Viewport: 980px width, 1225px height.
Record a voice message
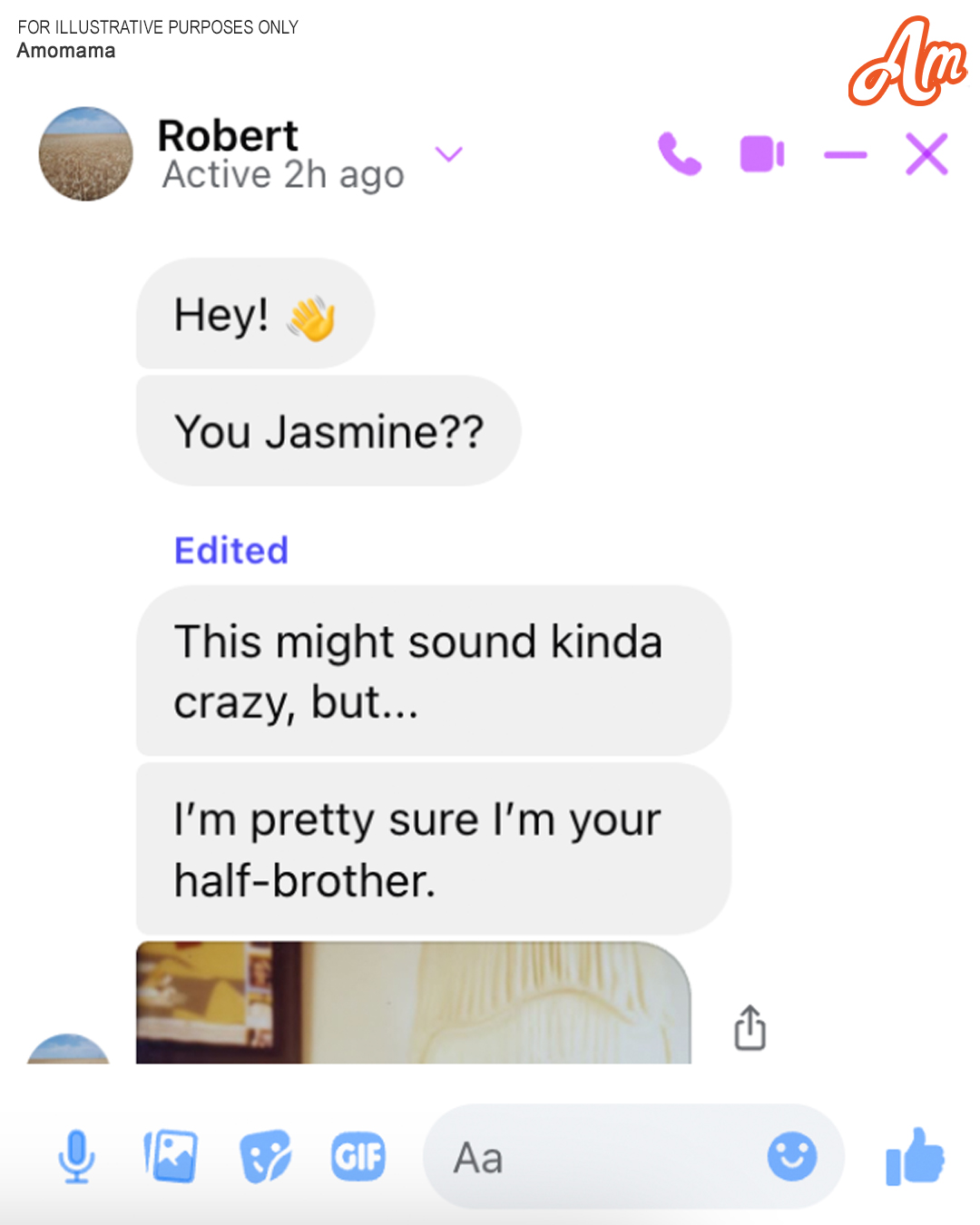pyautogui.click(x=77, y=1157)
